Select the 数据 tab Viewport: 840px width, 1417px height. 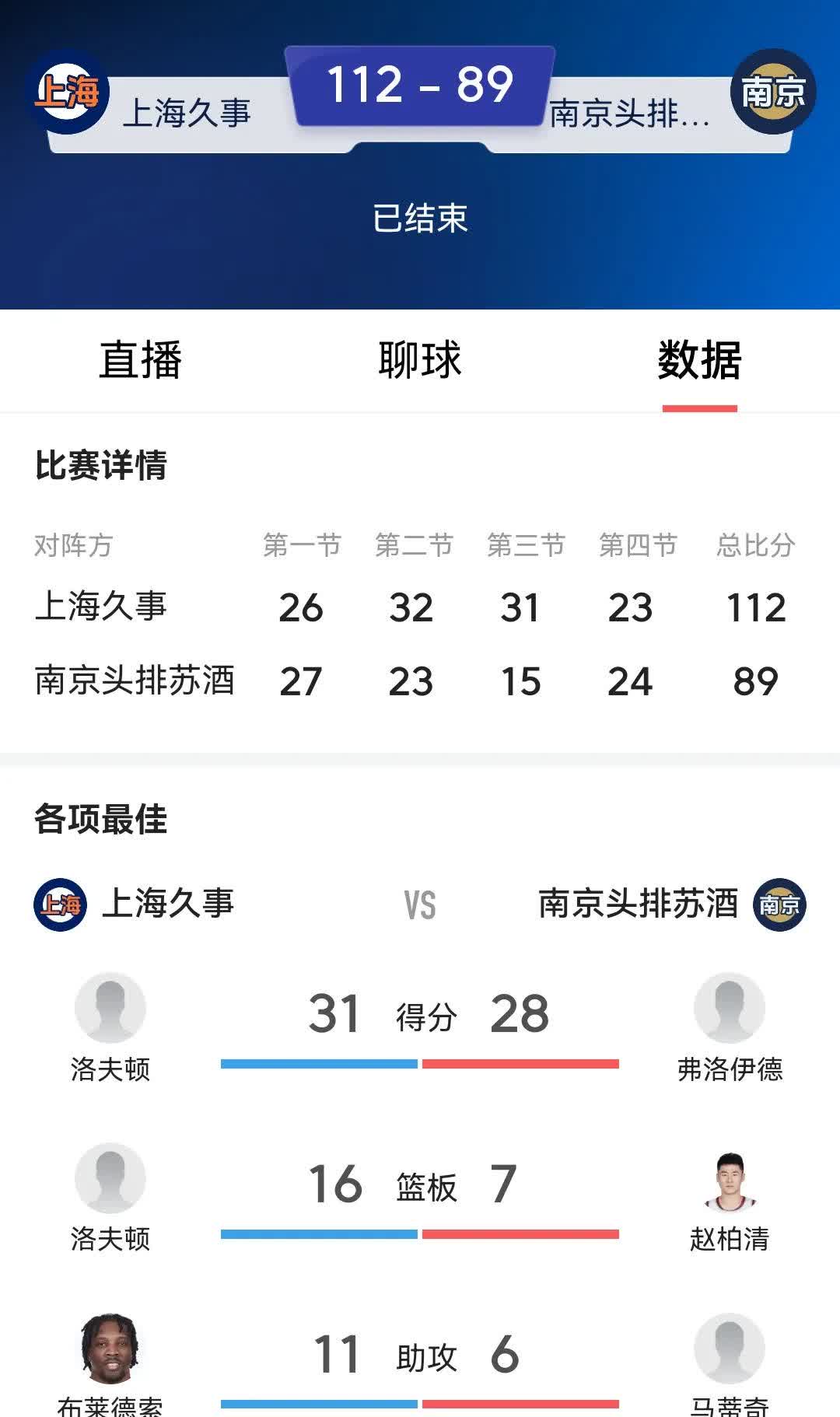click(699, 361)
